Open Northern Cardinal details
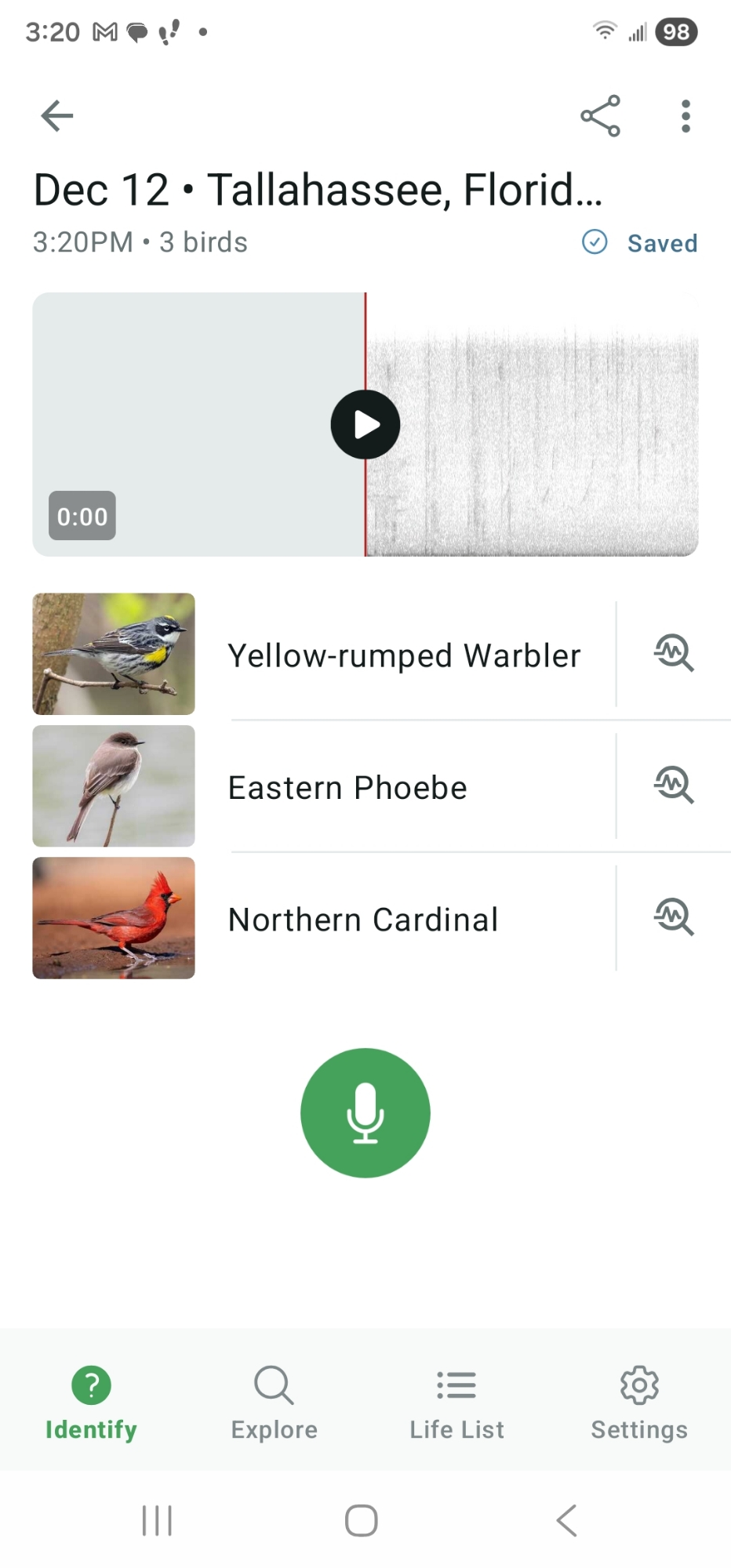 362,919
